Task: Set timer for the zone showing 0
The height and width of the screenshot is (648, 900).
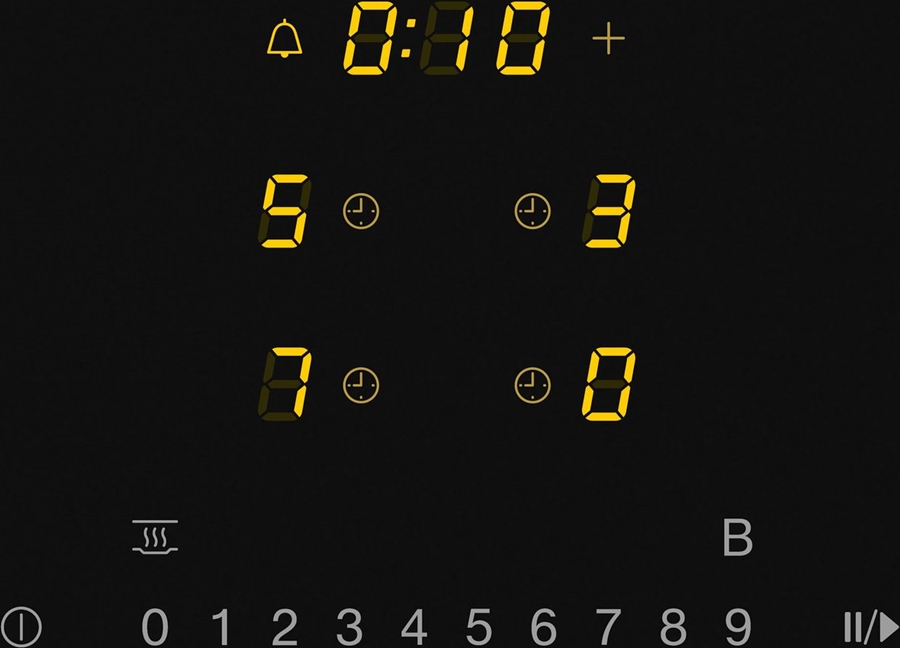Action: coord(533,384)
